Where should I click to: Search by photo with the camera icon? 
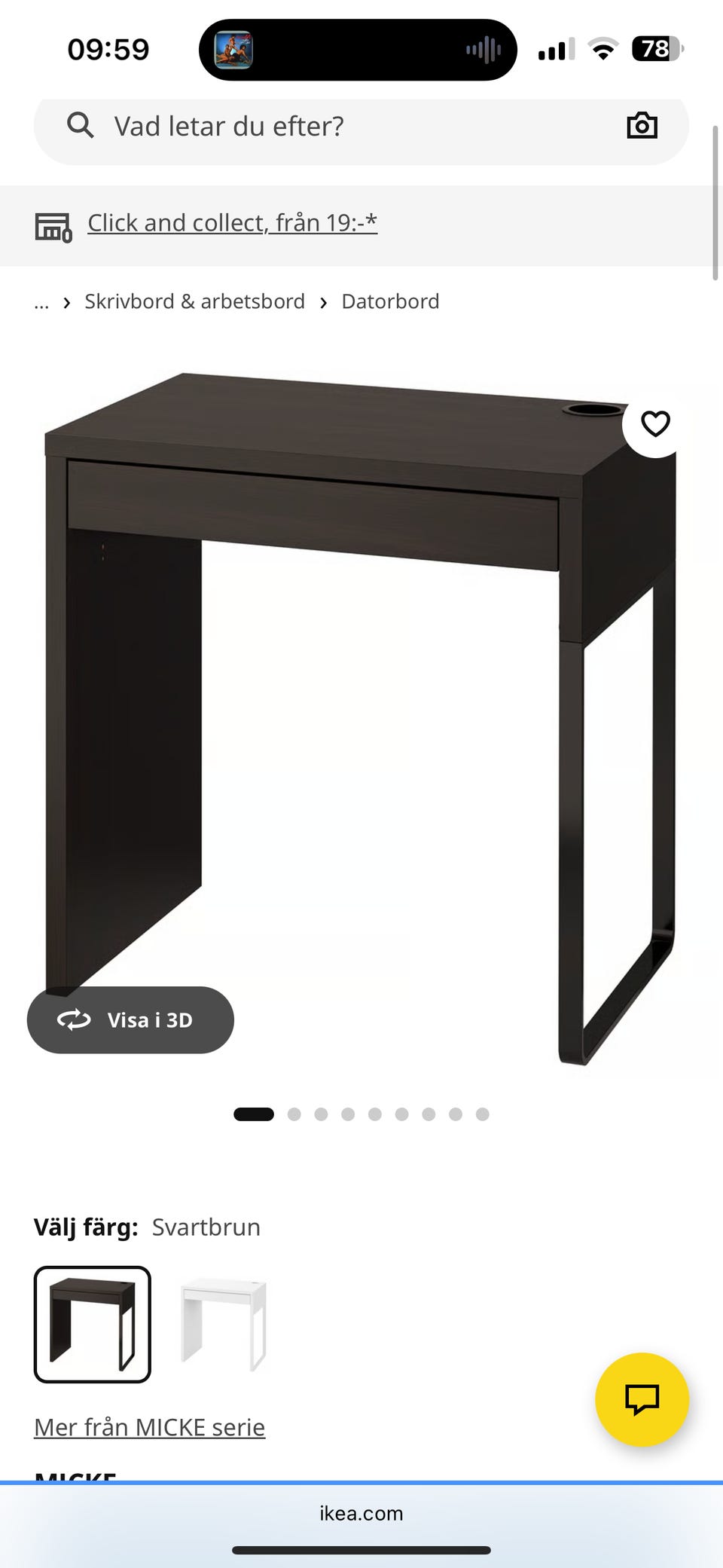coord(642,126)
